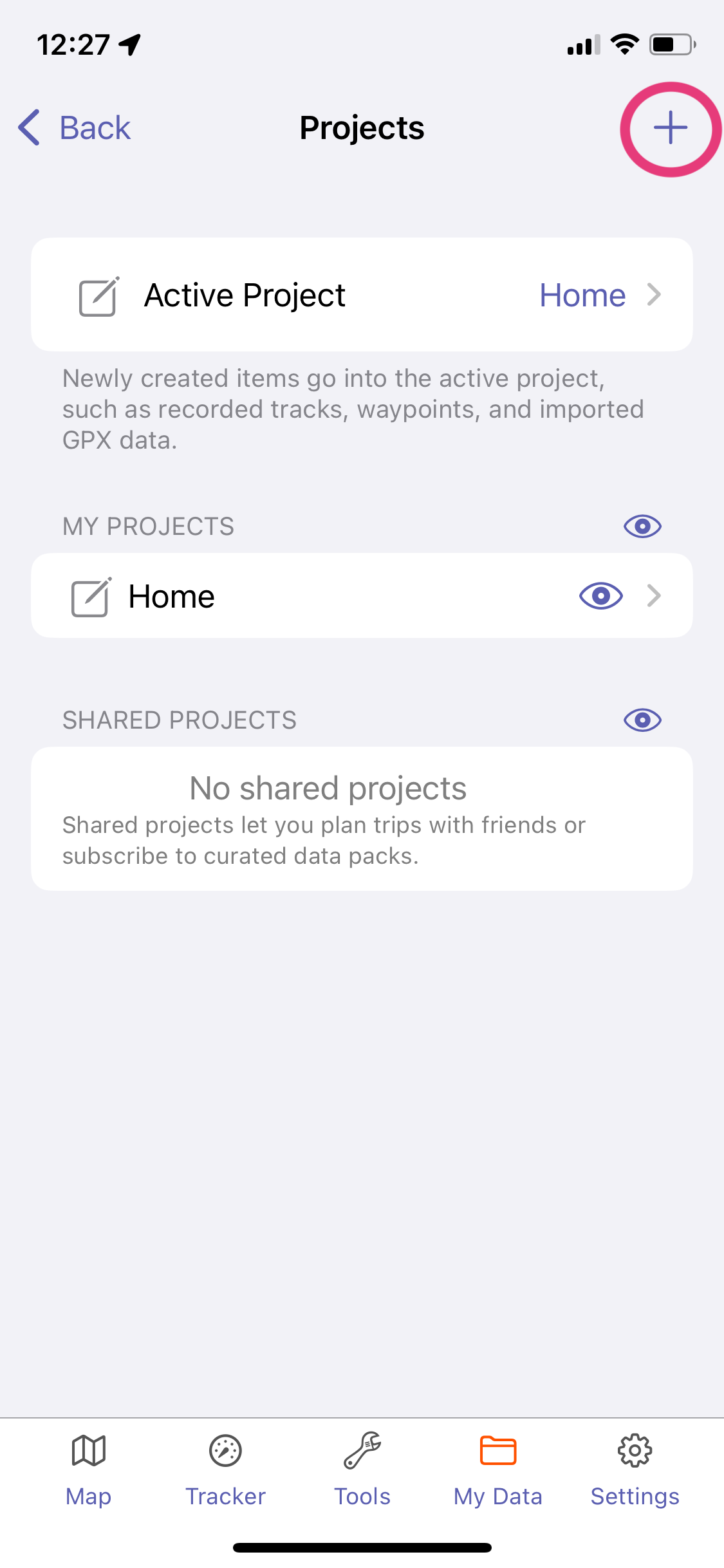Switch to the Map tab
This screenshot has width=724, height=1568.
(89, 1469)
